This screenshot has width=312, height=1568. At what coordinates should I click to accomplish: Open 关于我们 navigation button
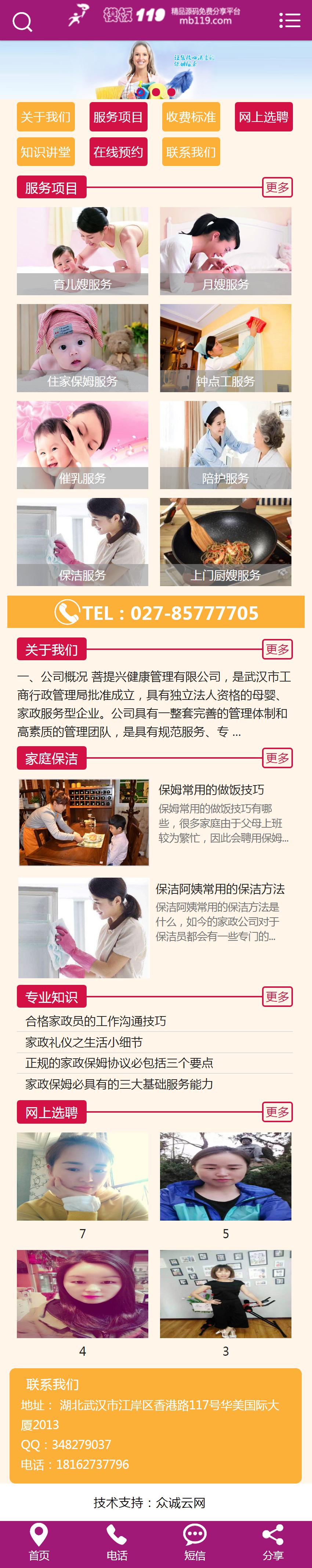(46, 117)
